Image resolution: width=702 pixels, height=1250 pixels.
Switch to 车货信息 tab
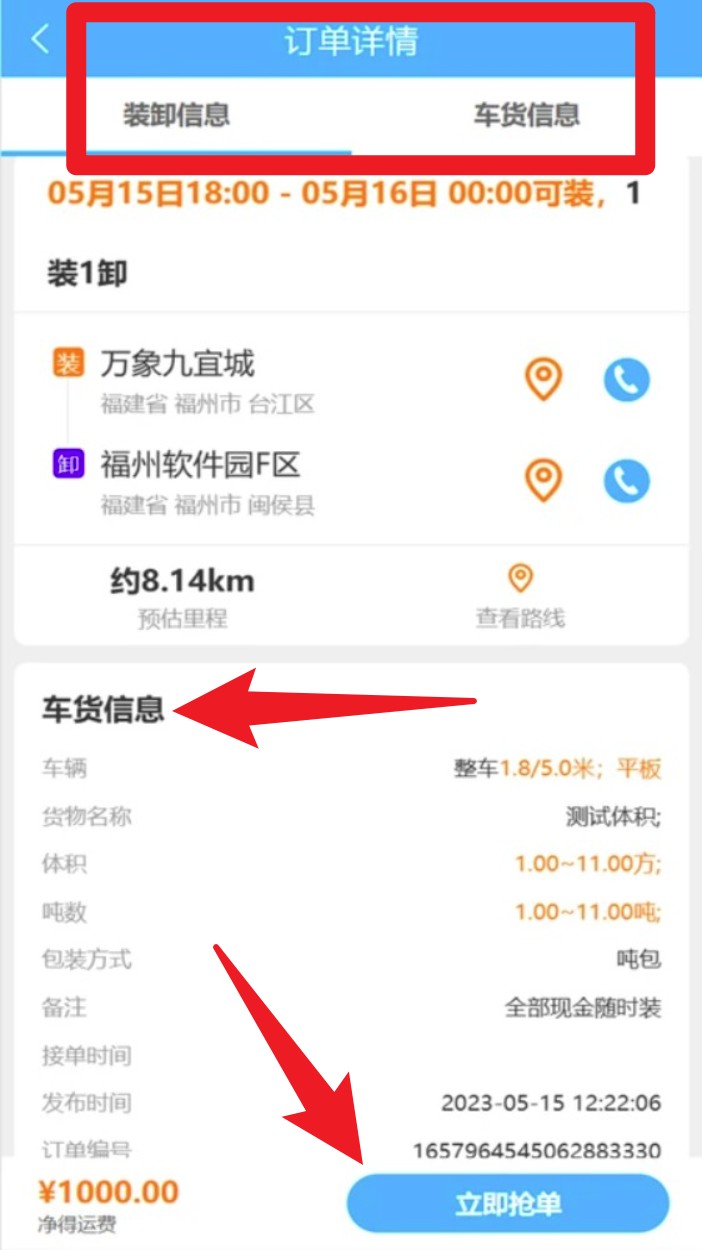526,114
